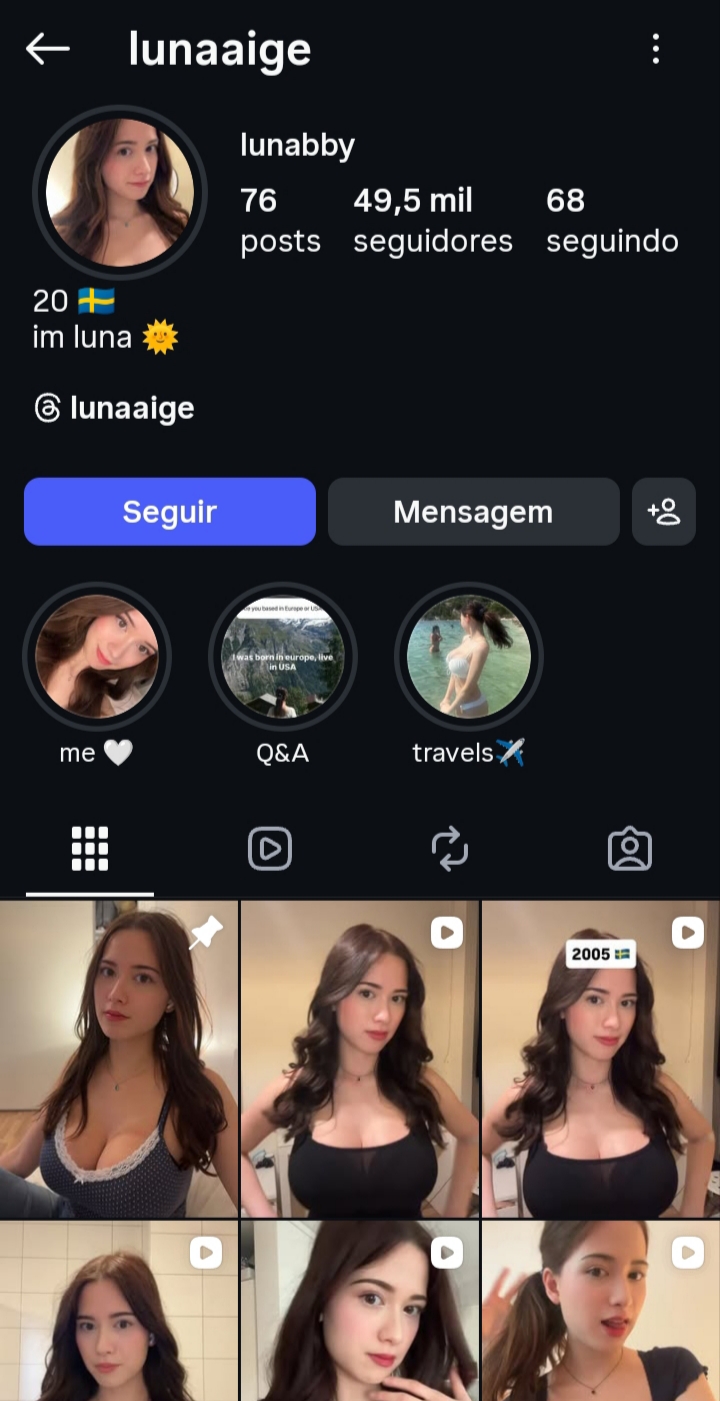Open the Threads link lunaaige
The height and width of the screenshot is (1401, 720).
click(x=114, y=408)
